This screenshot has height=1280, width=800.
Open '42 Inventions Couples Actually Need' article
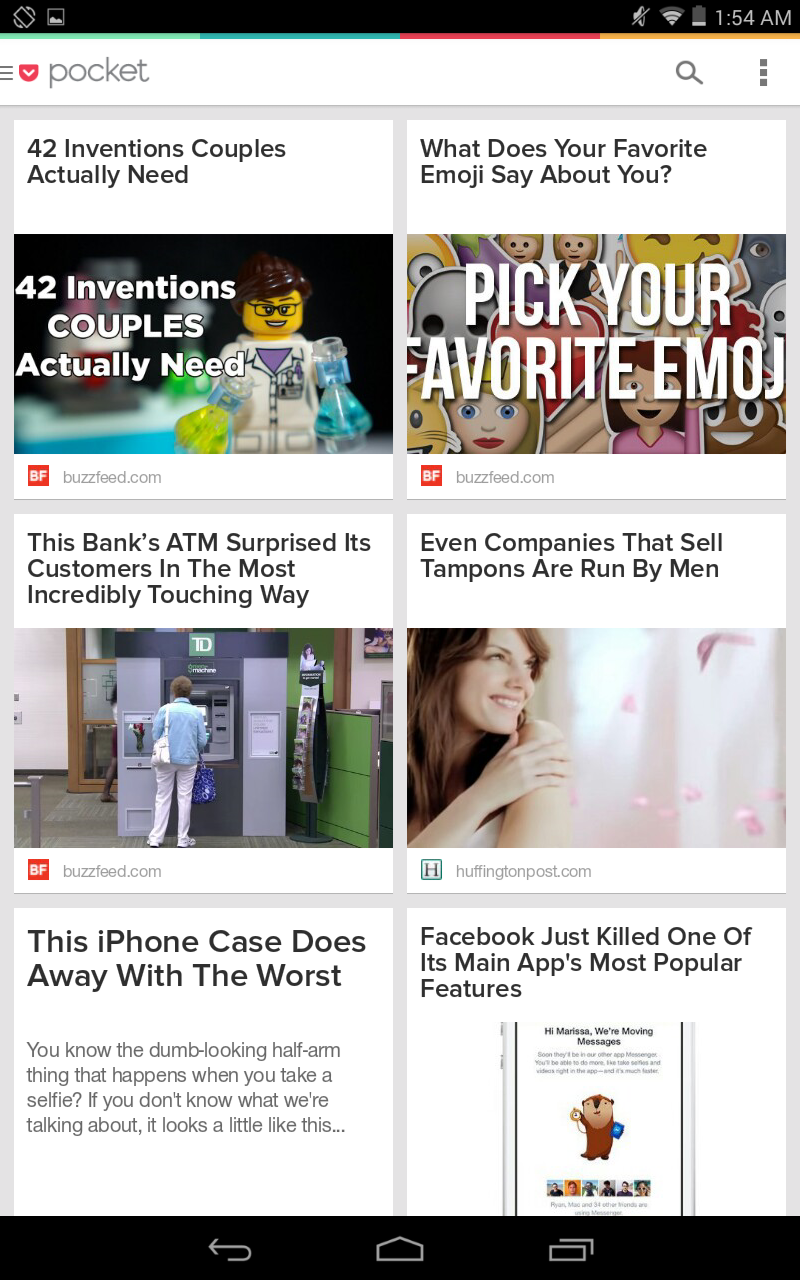pyautogui.click(x=203, y=310)
